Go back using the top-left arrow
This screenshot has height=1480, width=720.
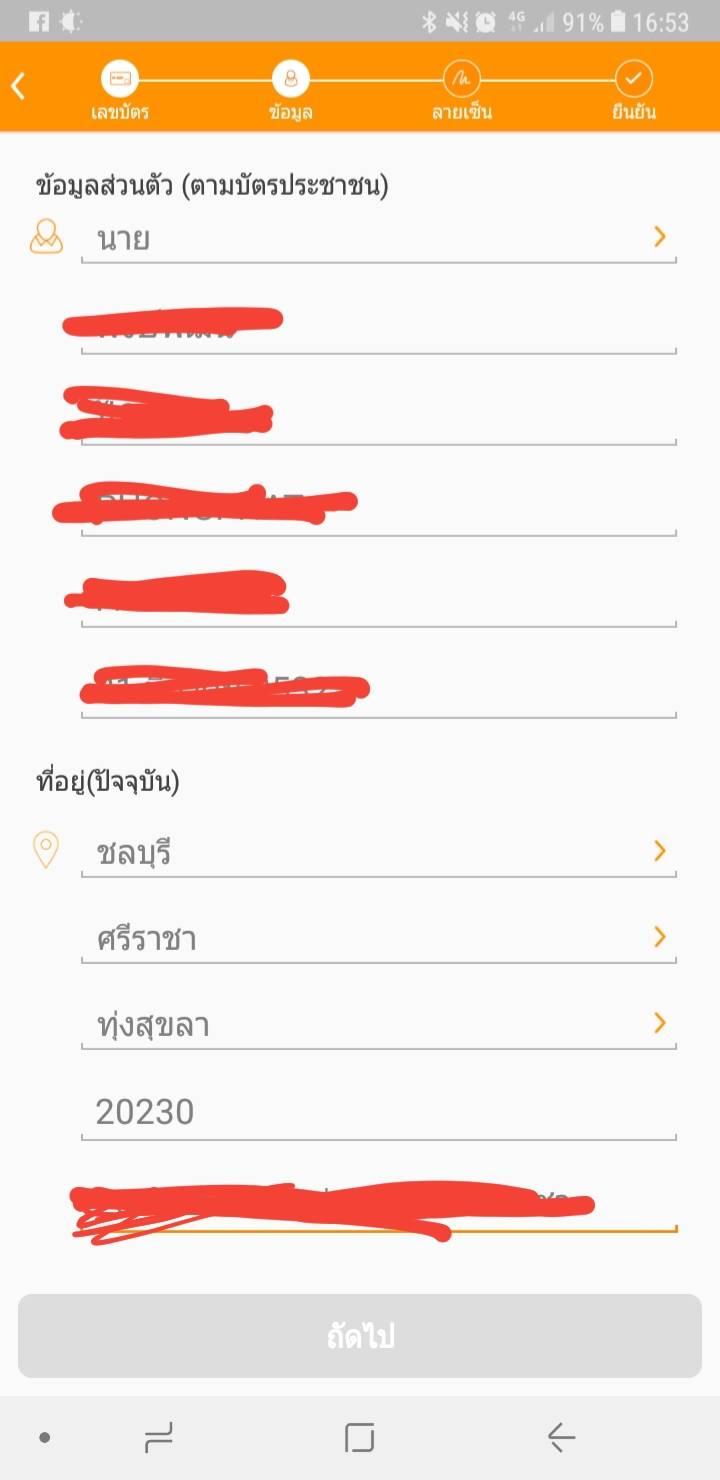(x=18, y=87)
